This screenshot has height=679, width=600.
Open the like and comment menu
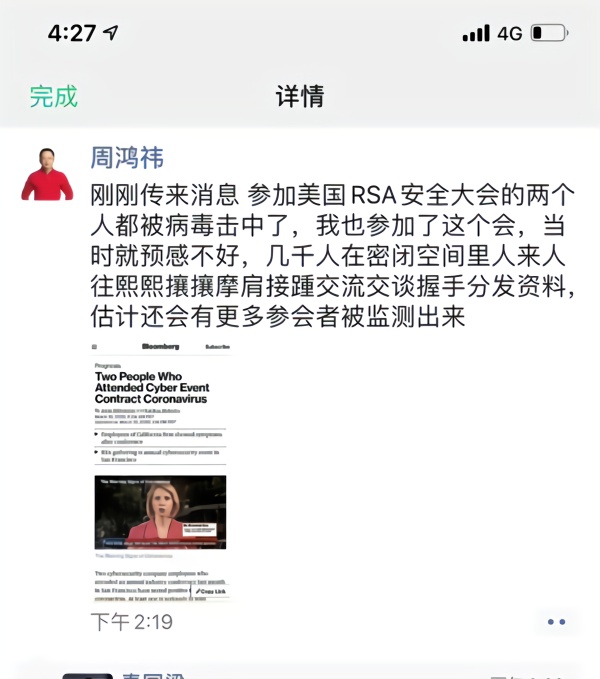click(556, 622)
